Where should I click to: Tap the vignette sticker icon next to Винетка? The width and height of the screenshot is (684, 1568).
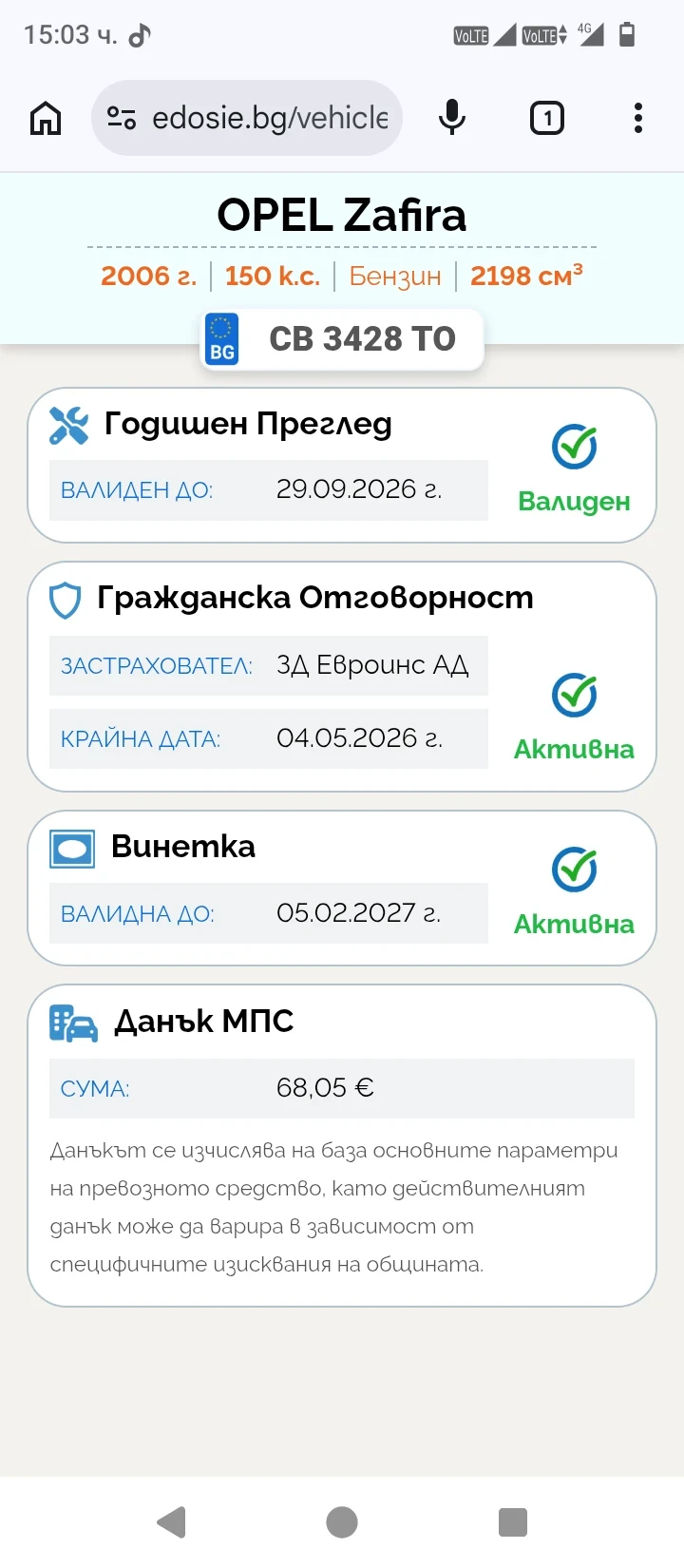coord(70,848)
